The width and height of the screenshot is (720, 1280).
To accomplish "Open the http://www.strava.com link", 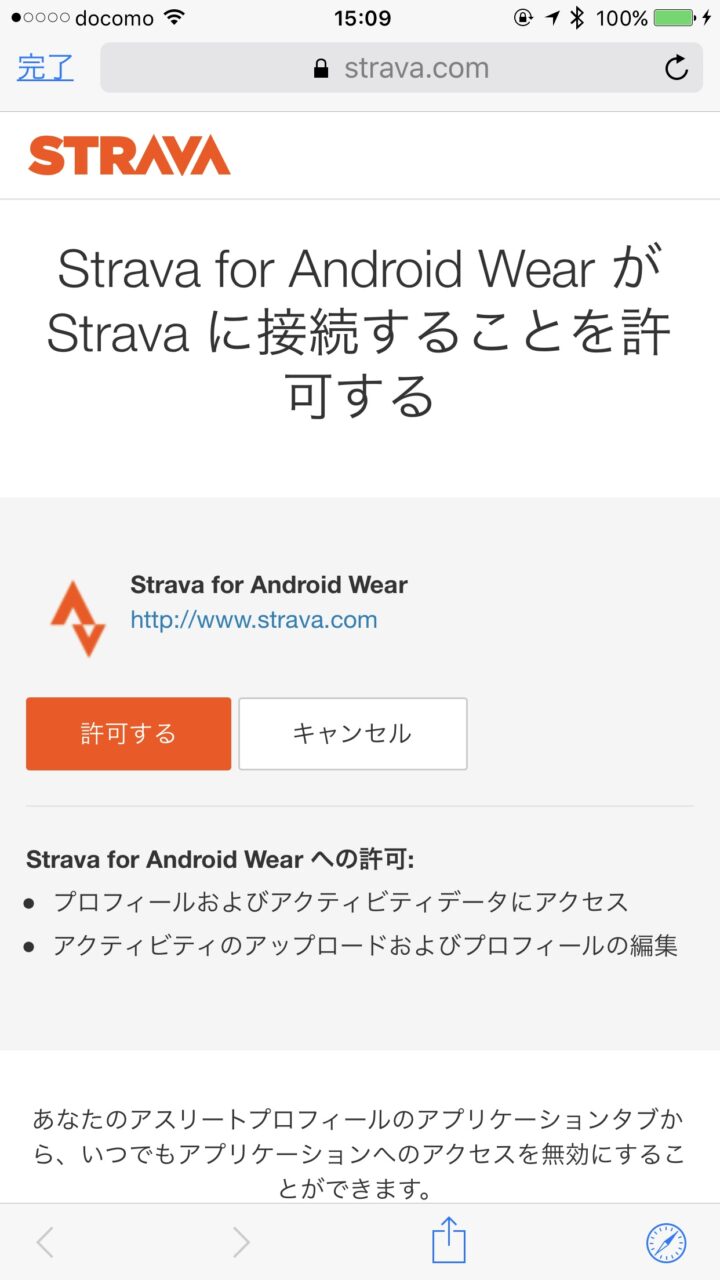I will (x=254, y=619).
